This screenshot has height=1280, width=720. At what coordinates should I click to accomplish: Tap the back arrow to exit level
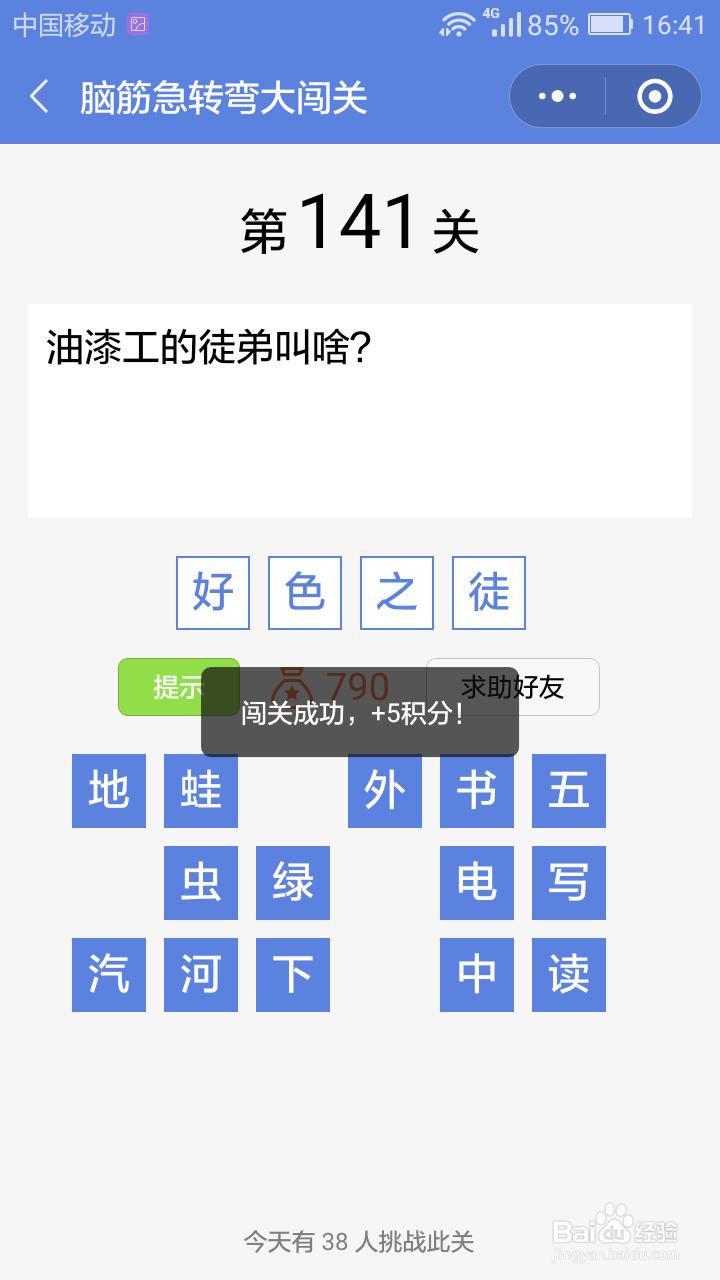[x=38, y=96]
